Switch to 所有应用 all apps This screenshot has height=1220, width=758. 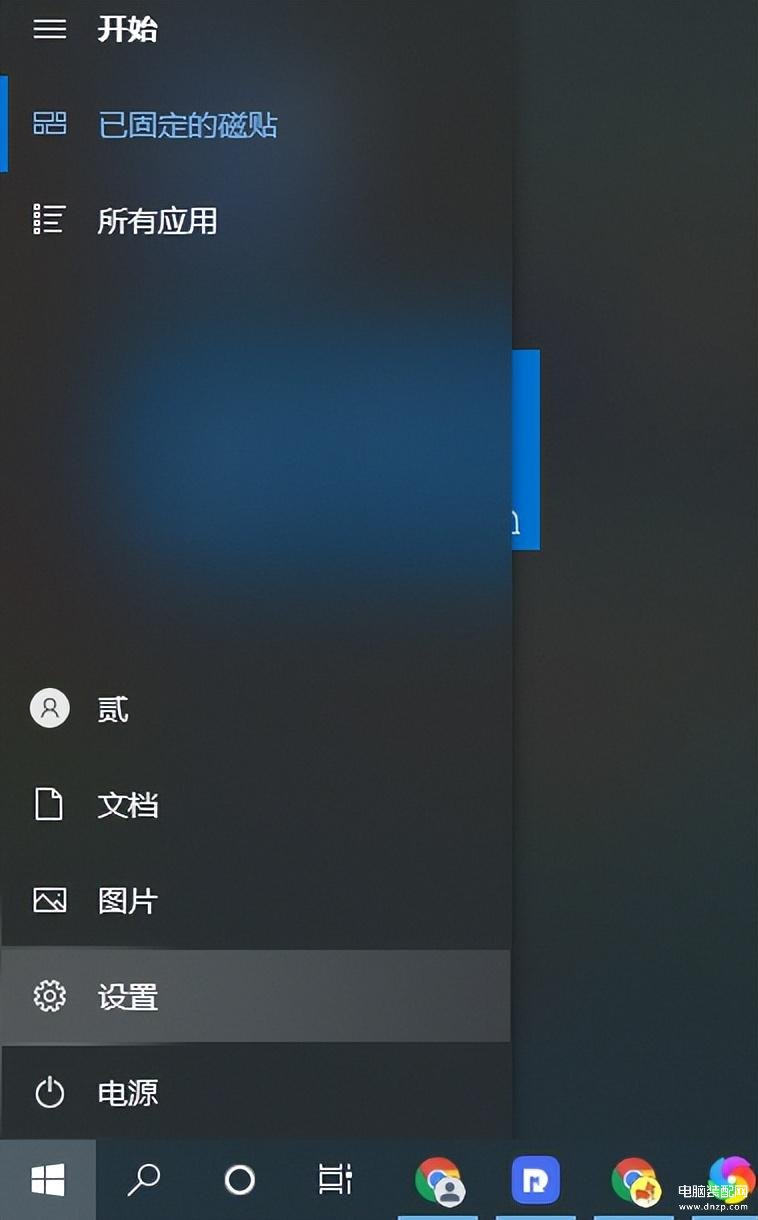coord(255,220)
